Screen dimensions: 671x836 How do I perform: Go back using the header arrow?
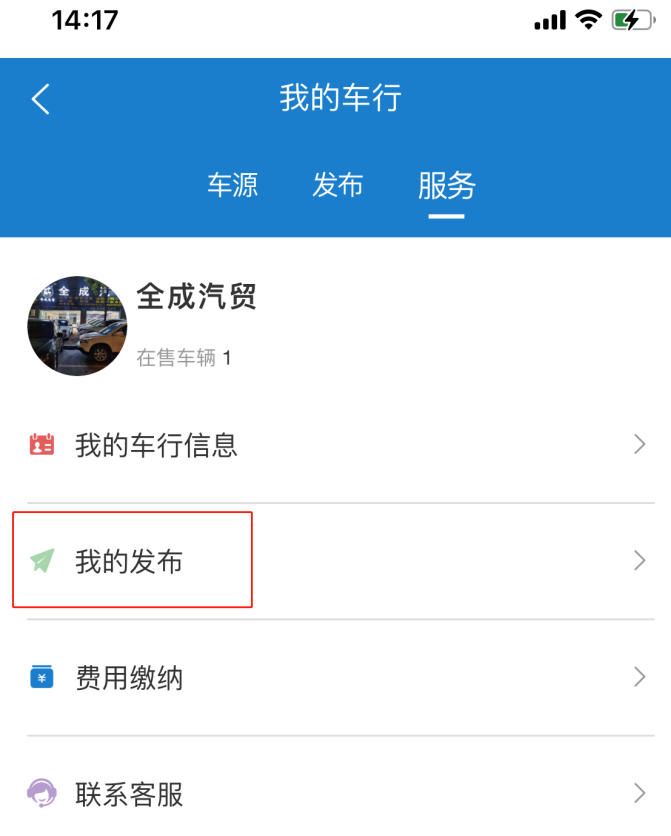[41, 99]
